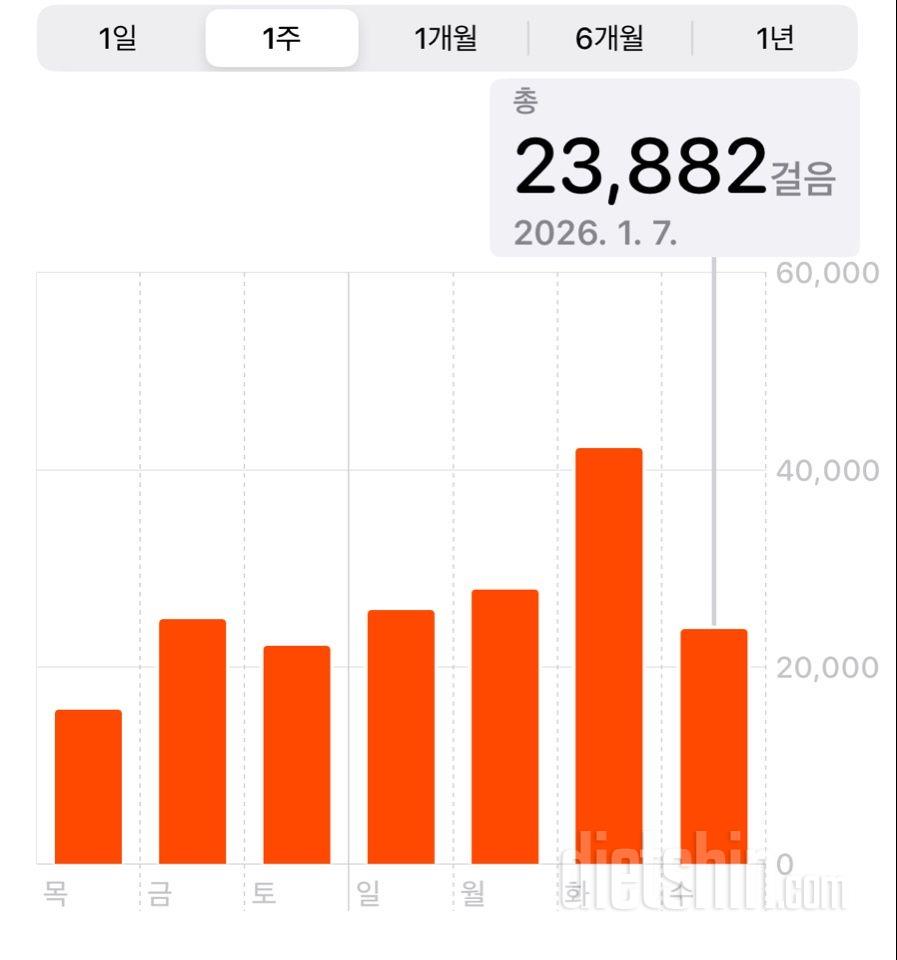This screenshot has width=897, height=960.
Task: Show the 1개월 step chart
Action: point(445,39)
